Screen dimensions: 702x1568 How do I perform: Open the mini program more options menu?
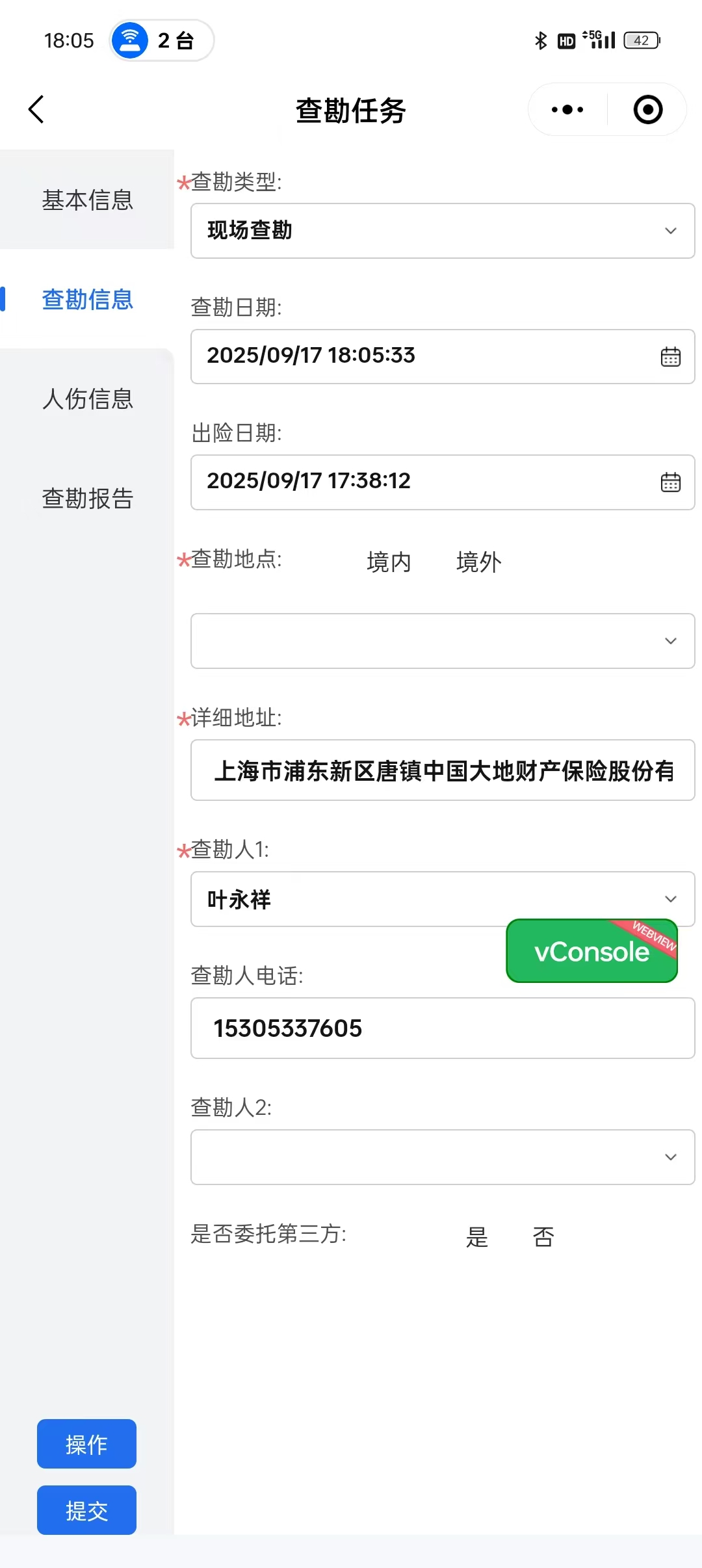click(567, 109)
